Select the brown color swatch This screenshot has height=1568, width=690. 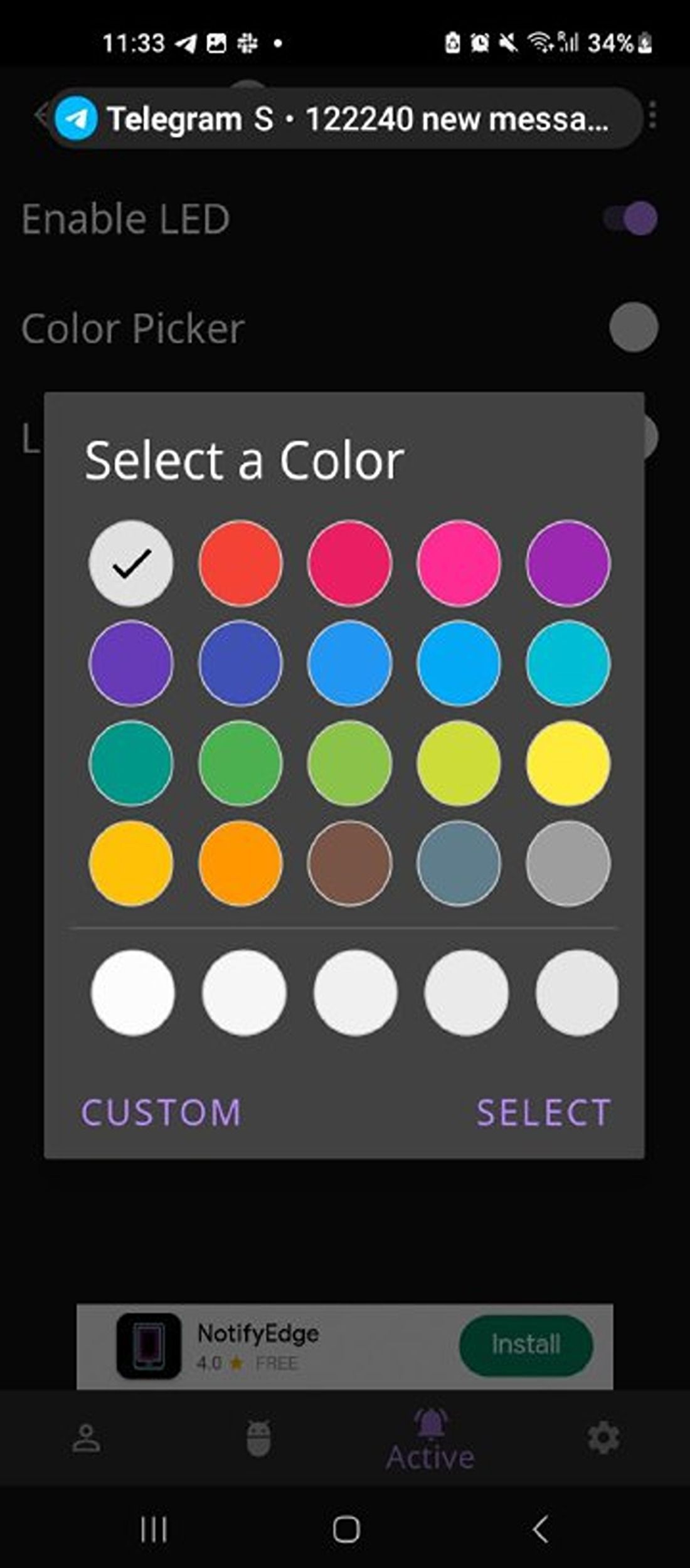coord(349,863)
